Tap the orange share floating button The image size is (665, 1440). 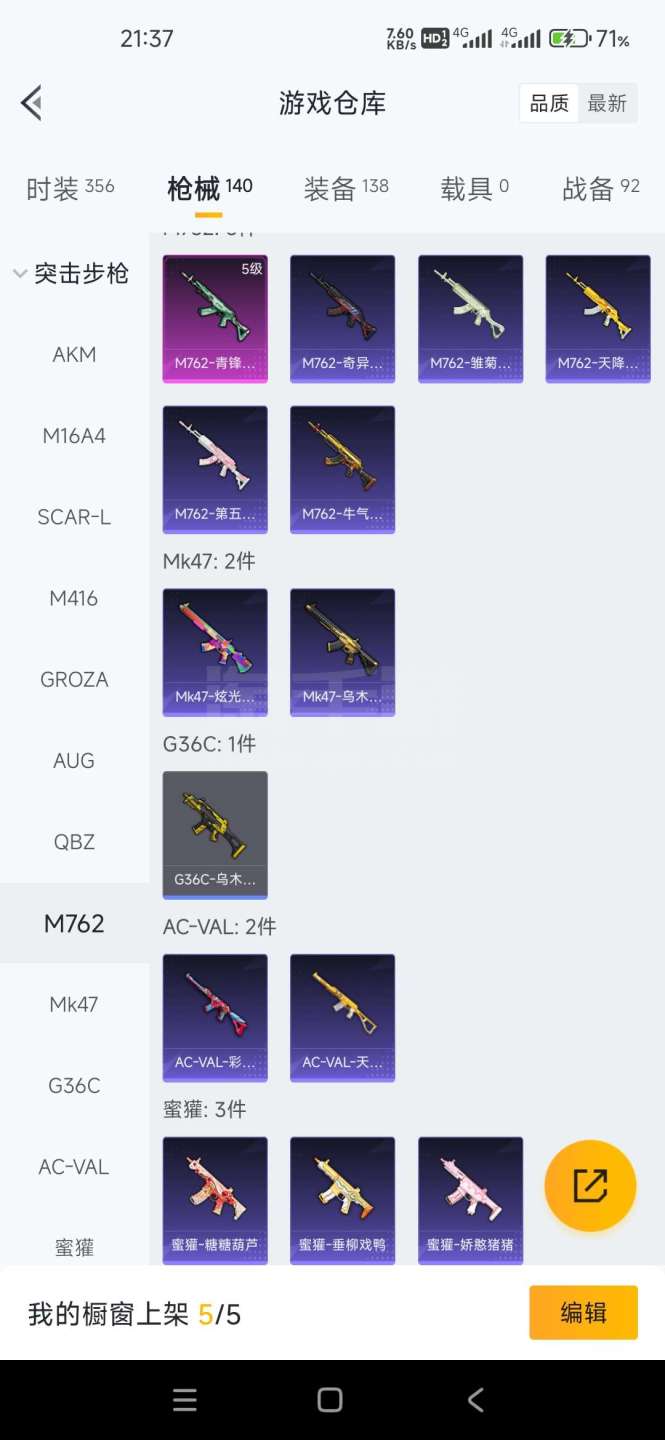pyautogui.click(x=590, y=1186)
